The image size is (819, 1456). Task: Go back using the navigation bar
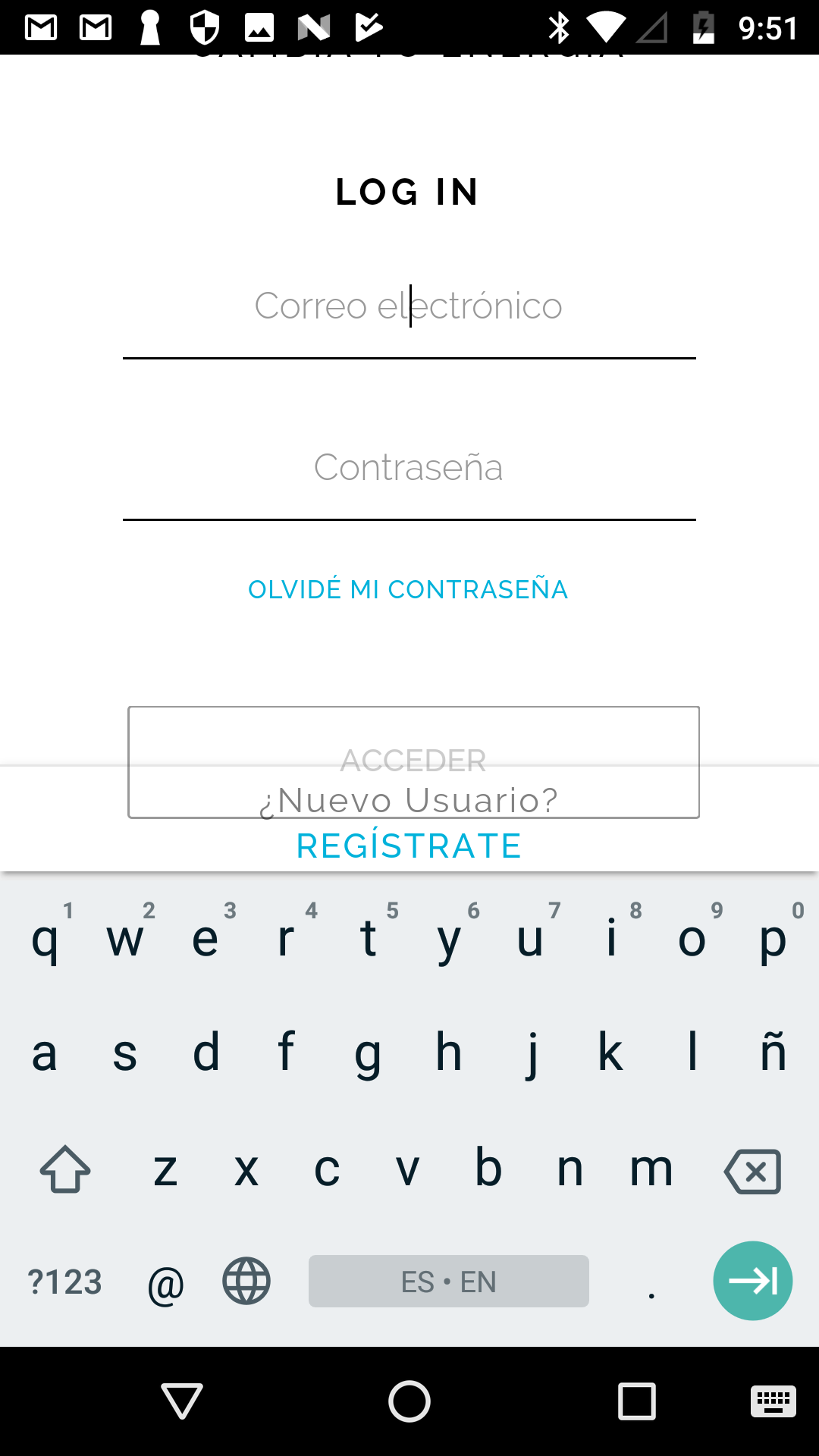[x=182, y=1401]
